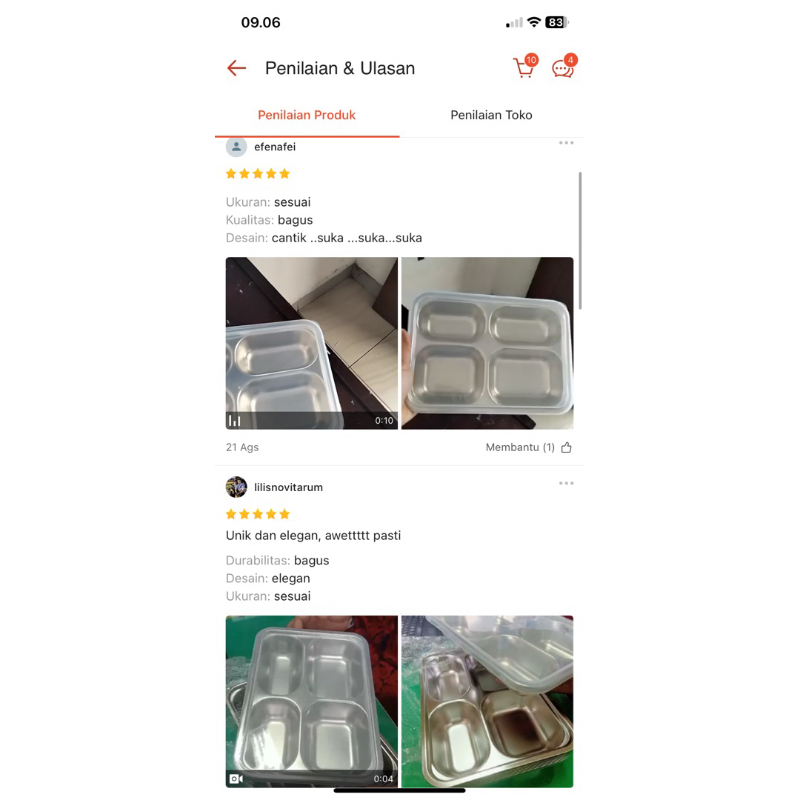This screenshot has width=800, height=800.
Task: Select the Penilaian Produk tab
Action: (307, 115)
